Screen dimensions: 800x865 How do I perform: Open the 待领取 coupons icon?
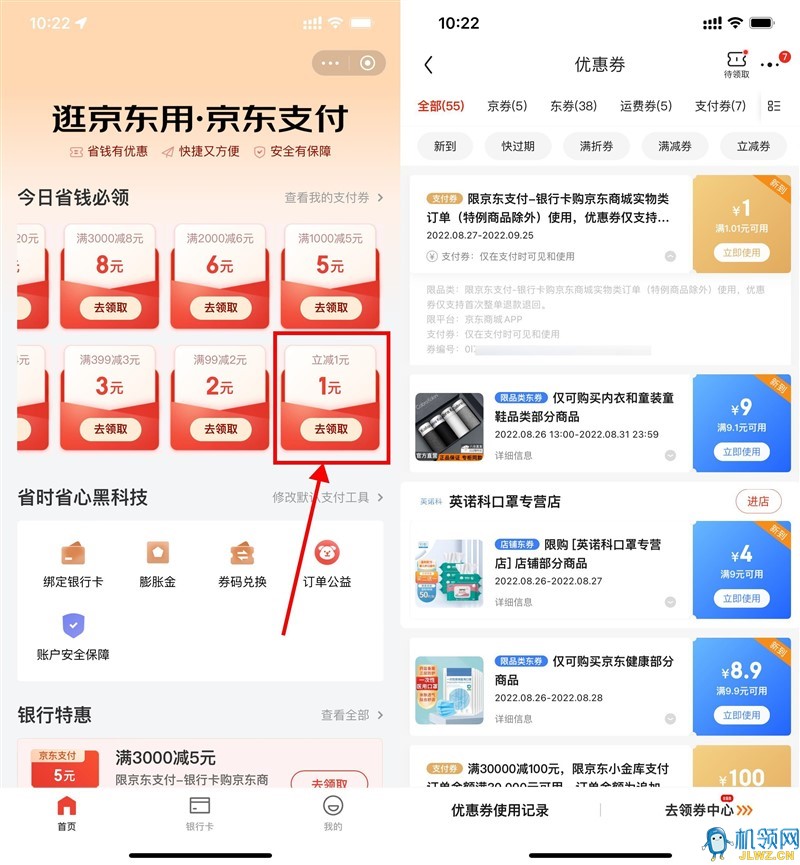pos(736,64)
